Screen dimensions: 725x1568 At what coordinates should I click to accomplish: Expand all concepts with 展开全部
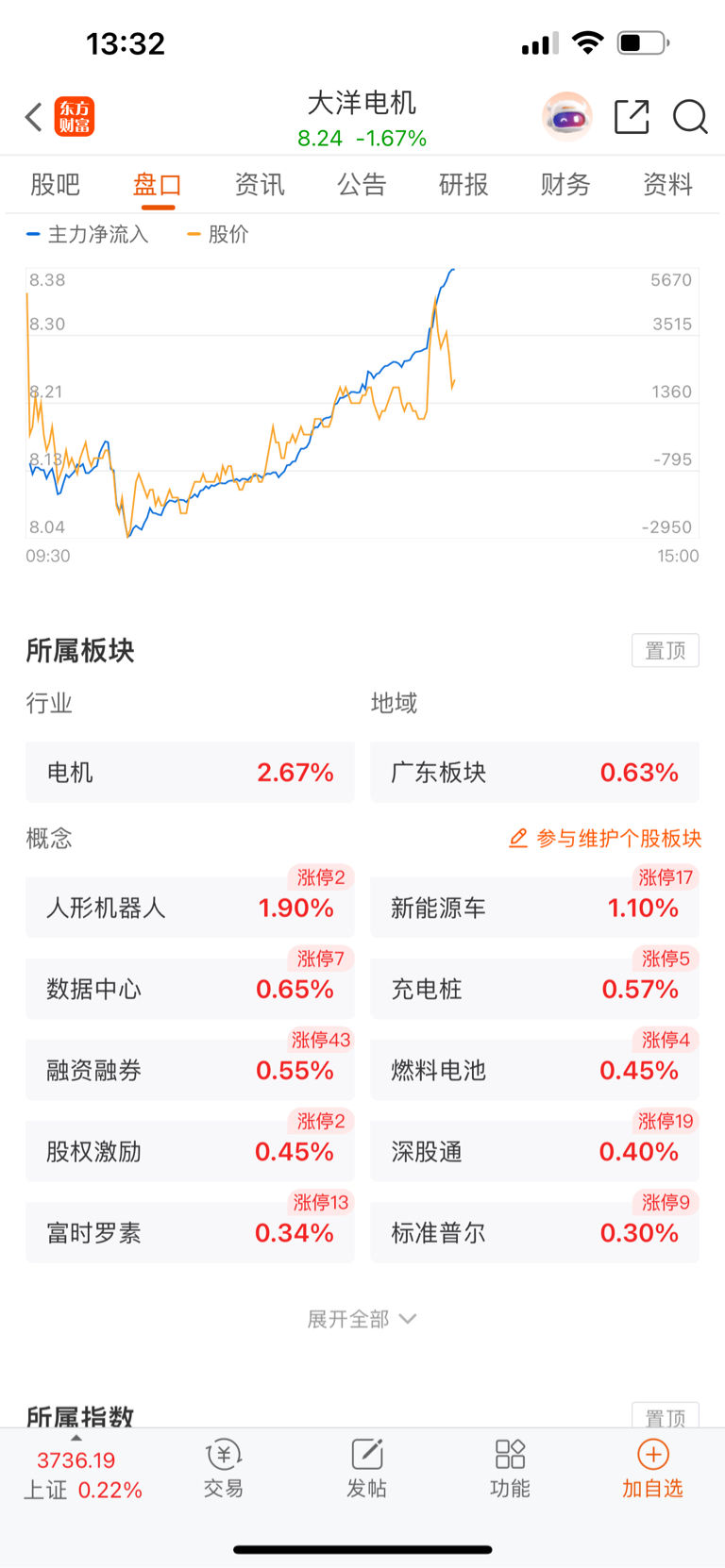(362, 1319)
